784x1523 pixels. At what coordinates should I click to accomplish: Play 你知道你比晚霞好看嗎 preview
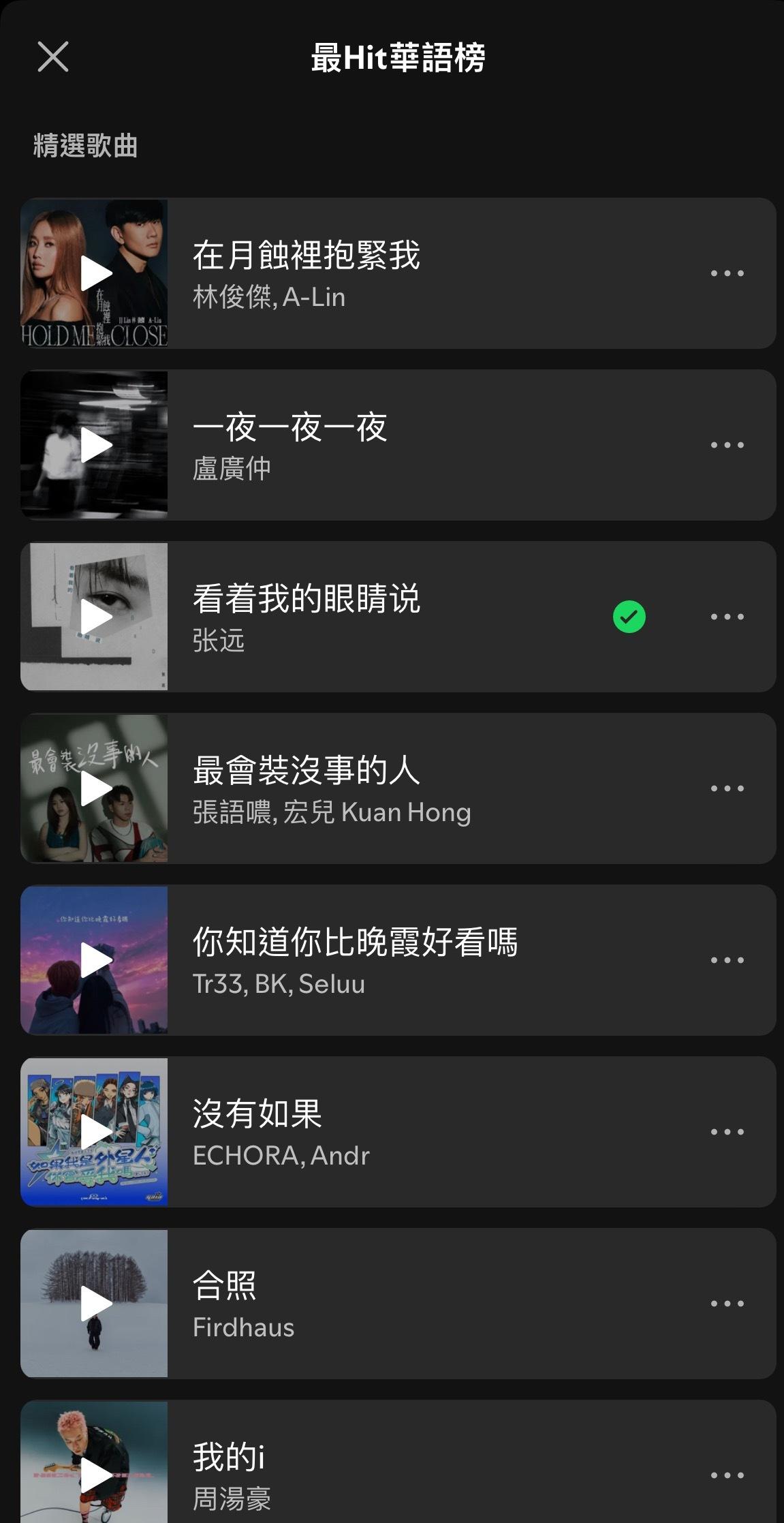point(95,960)
